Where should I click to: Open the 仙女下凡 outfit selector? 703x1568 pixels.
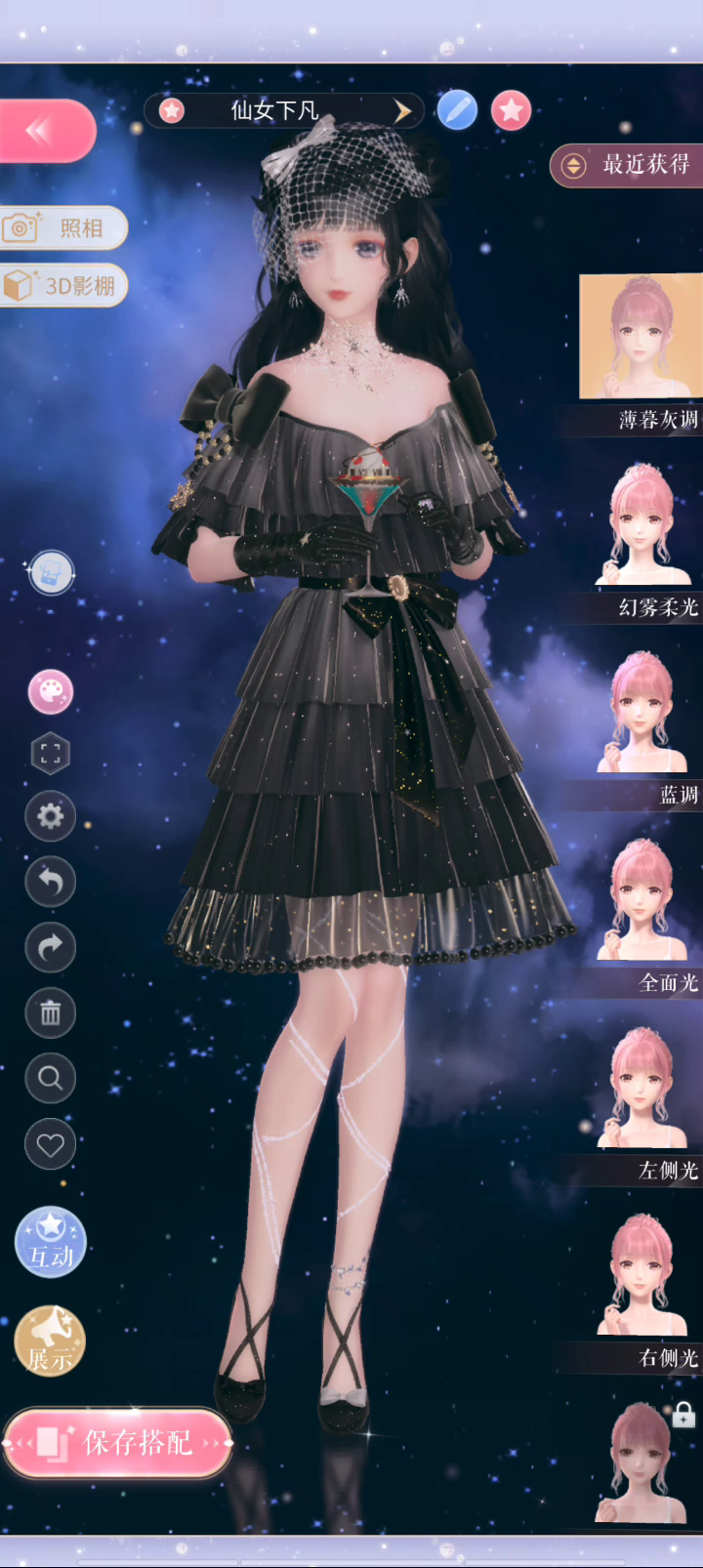click(x=283, y=110)
